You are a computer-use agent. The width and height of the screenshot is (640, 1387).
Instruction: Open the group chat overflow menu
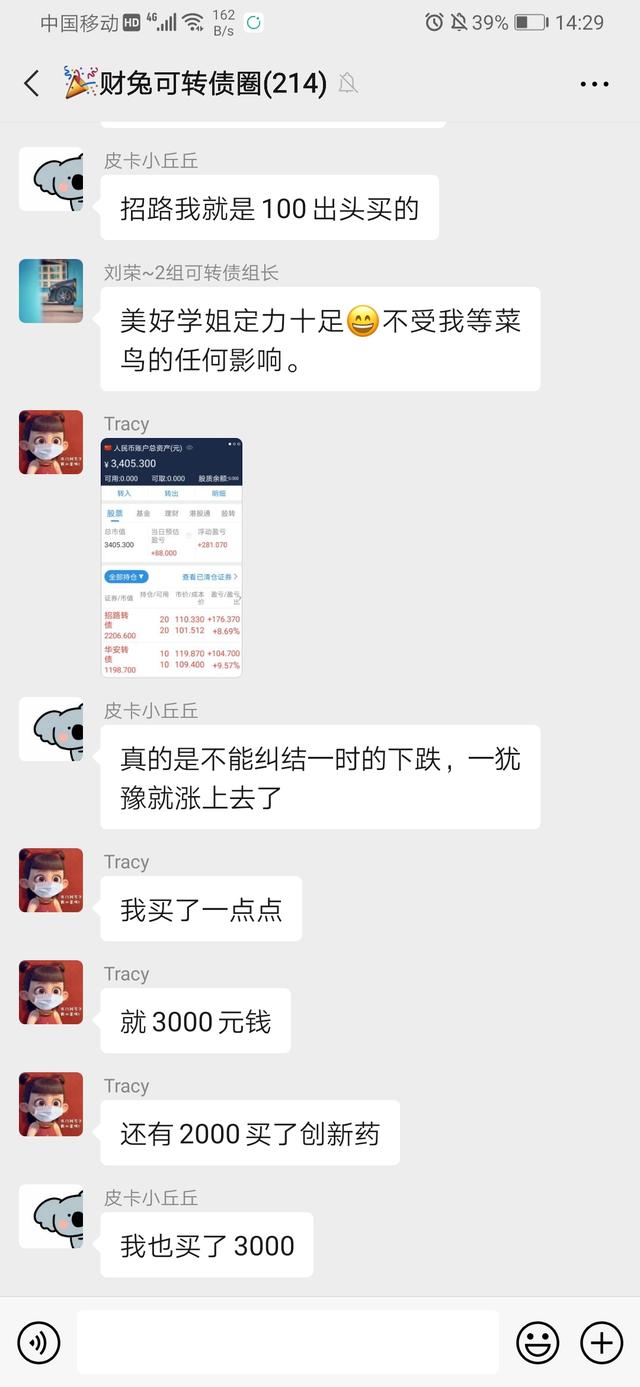(594, 84)
